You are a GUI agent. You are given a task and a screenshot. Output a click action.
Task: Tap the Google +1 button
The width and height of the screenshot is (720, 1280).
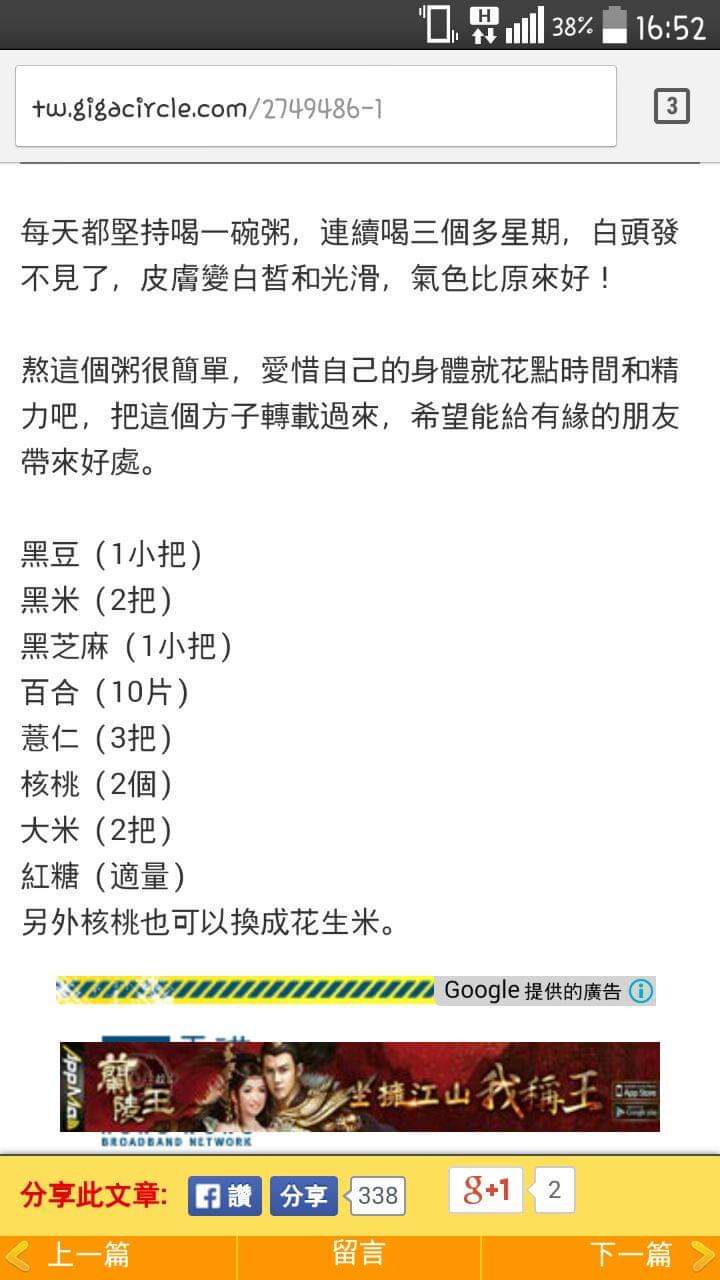[x=486, y=1190]
